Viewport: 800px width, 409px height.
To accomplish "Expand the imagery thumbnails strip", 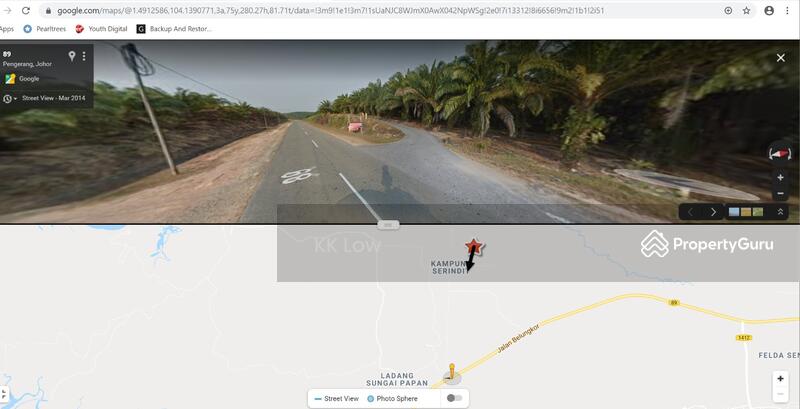I will click(x=780, y=212).
